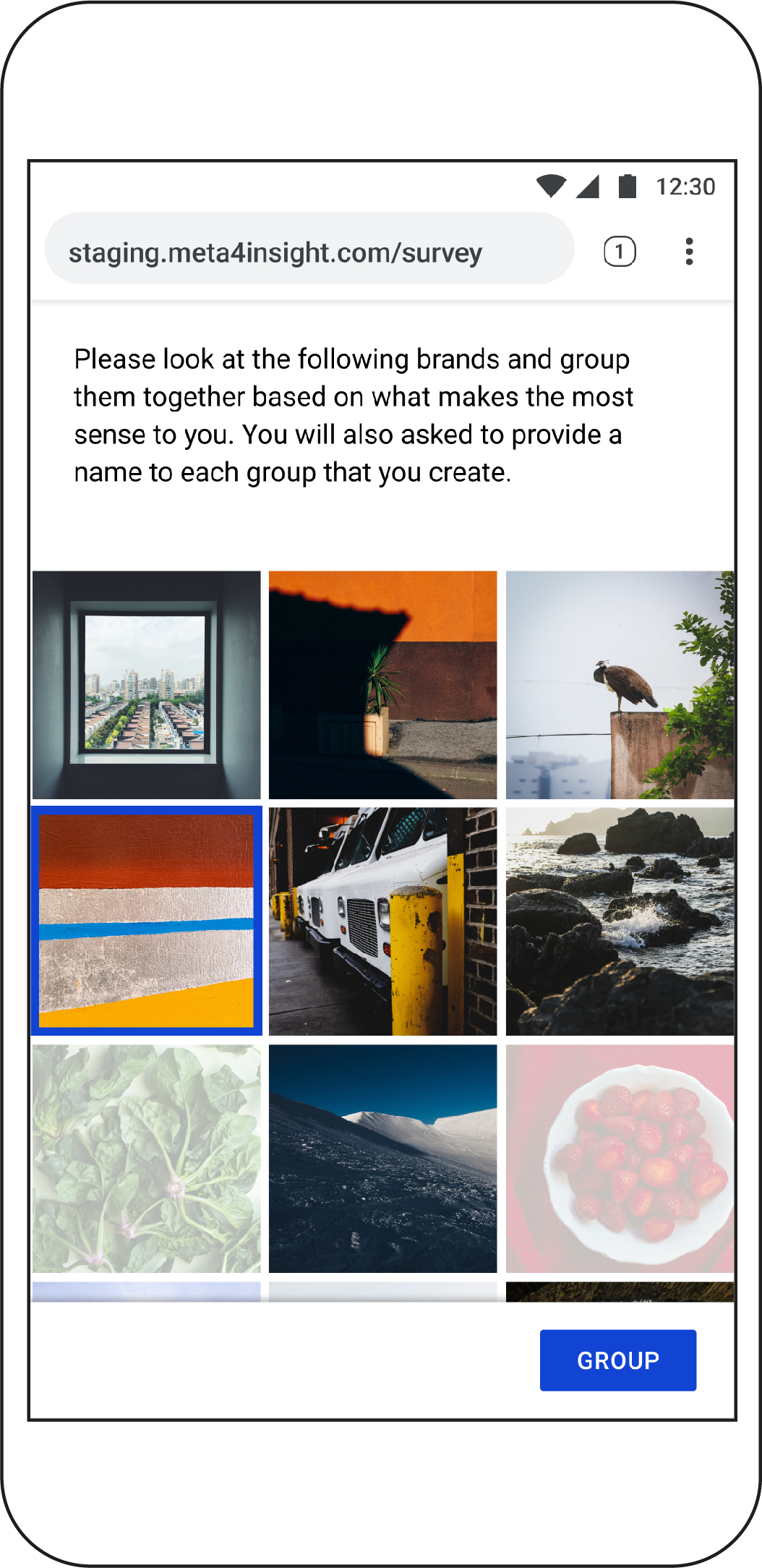Select the city window view image
This screenshot has height=1568, width=762.
pyautogui.click(x=146, y=685)
